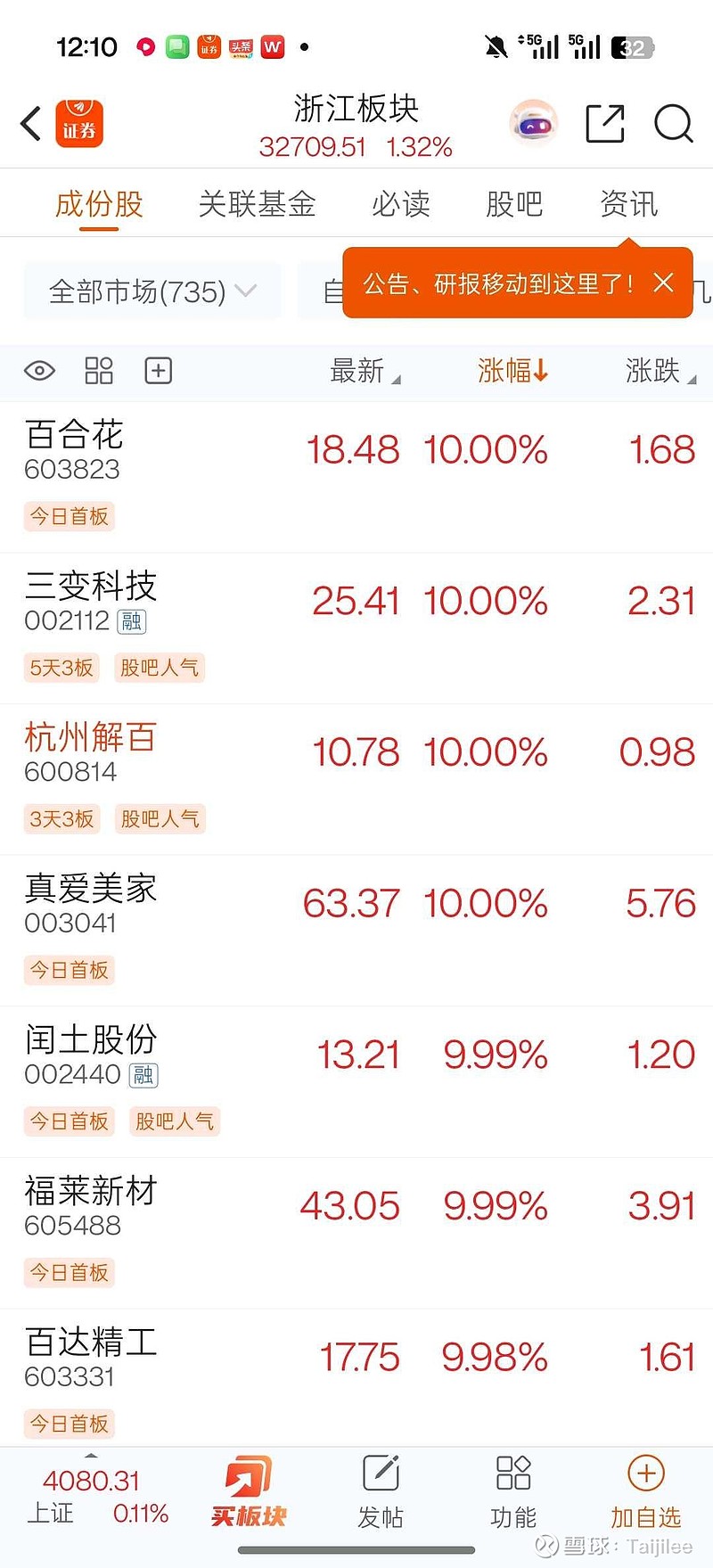This screenshot has height=1568, width=713.
Task: Open search with the magnifier icon
Action: (x=674, y=124)
